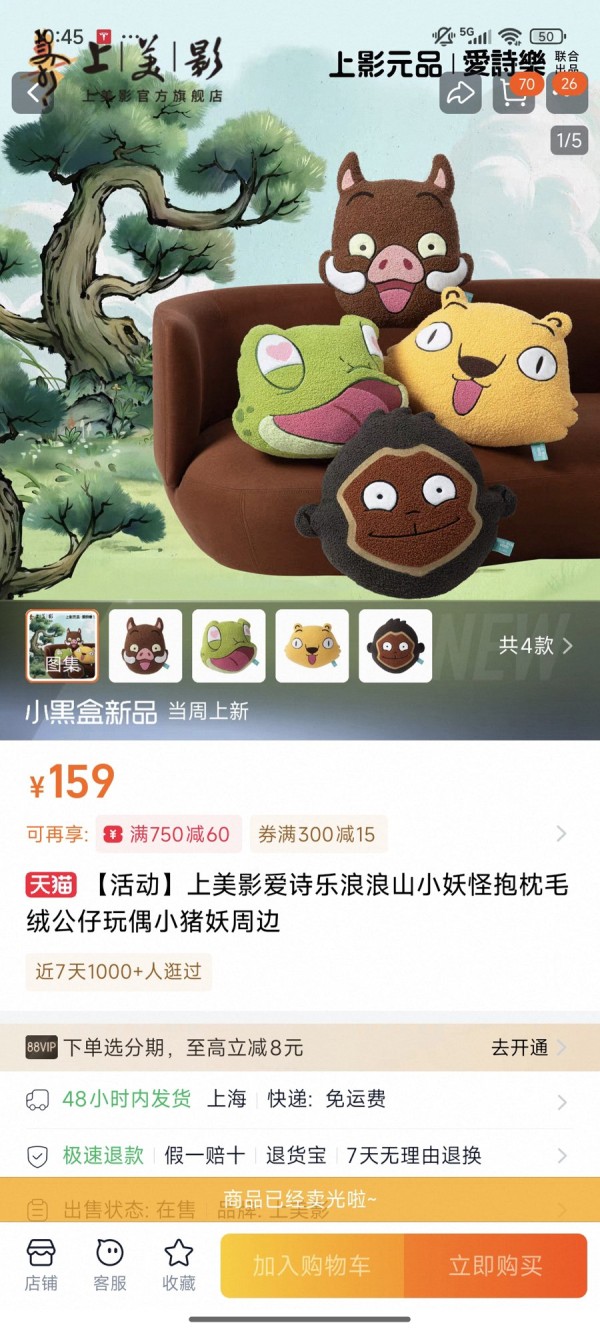This screenshot has height=1333, width=600.
Task: Open the more menu with badge 26
Action: coord(567,93)
